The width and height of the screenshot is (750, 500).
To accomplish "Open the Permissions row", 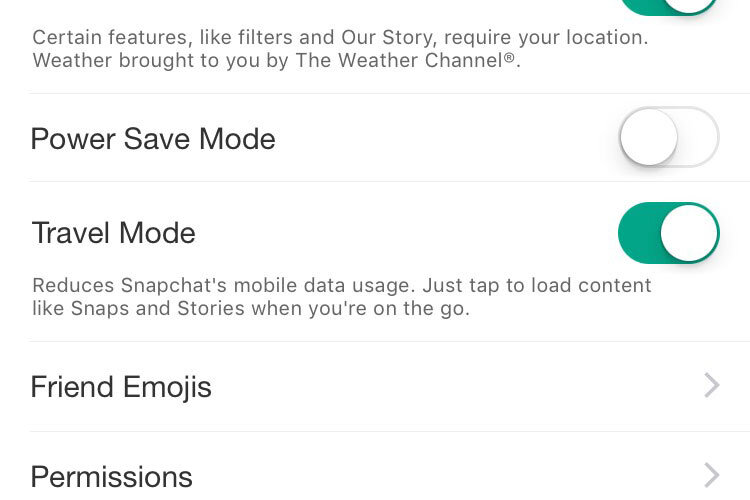I will (x=375, y=475).
